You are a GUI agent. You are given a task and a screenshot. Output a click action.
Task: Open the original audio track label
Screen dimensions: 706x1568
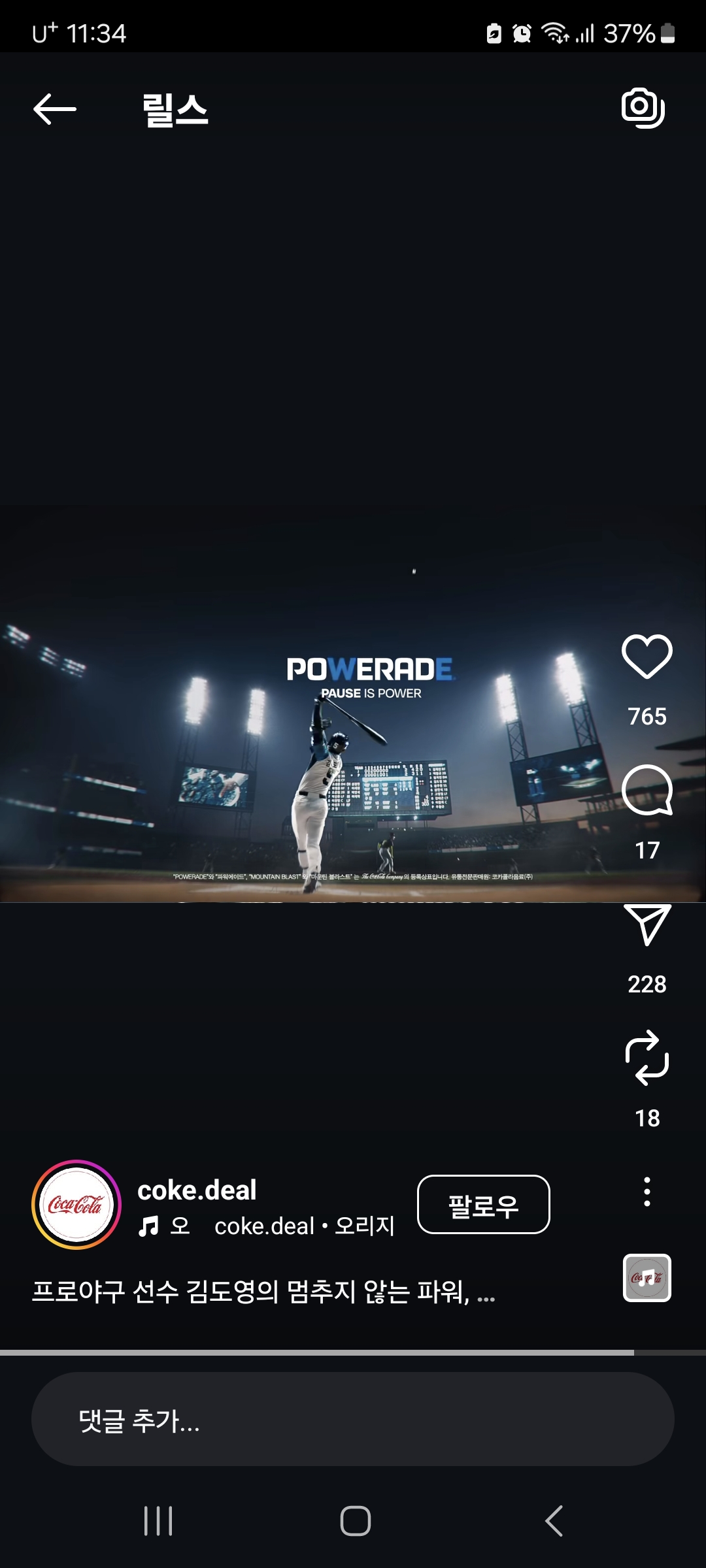[x=304, y=1226]
